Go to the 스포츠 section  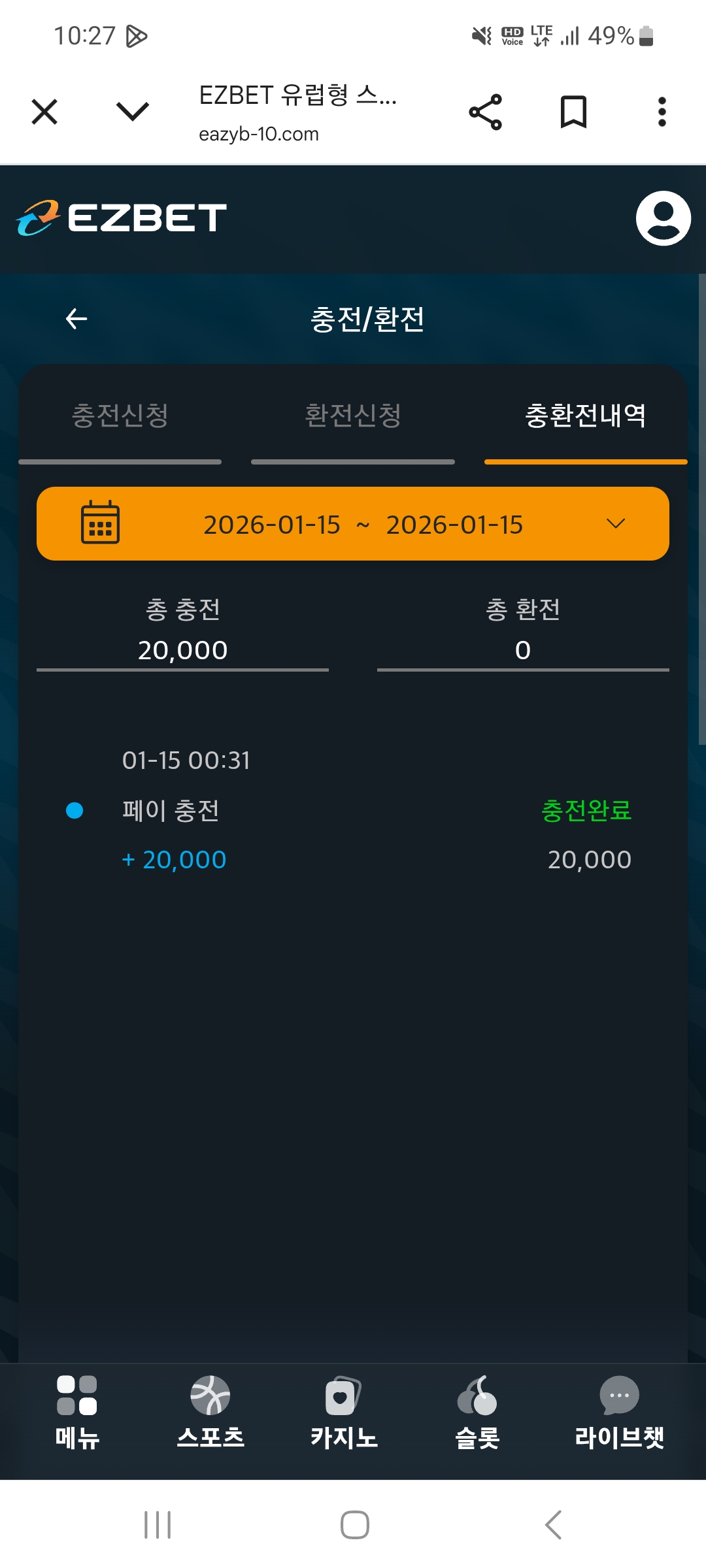(x=210, y=1410)
